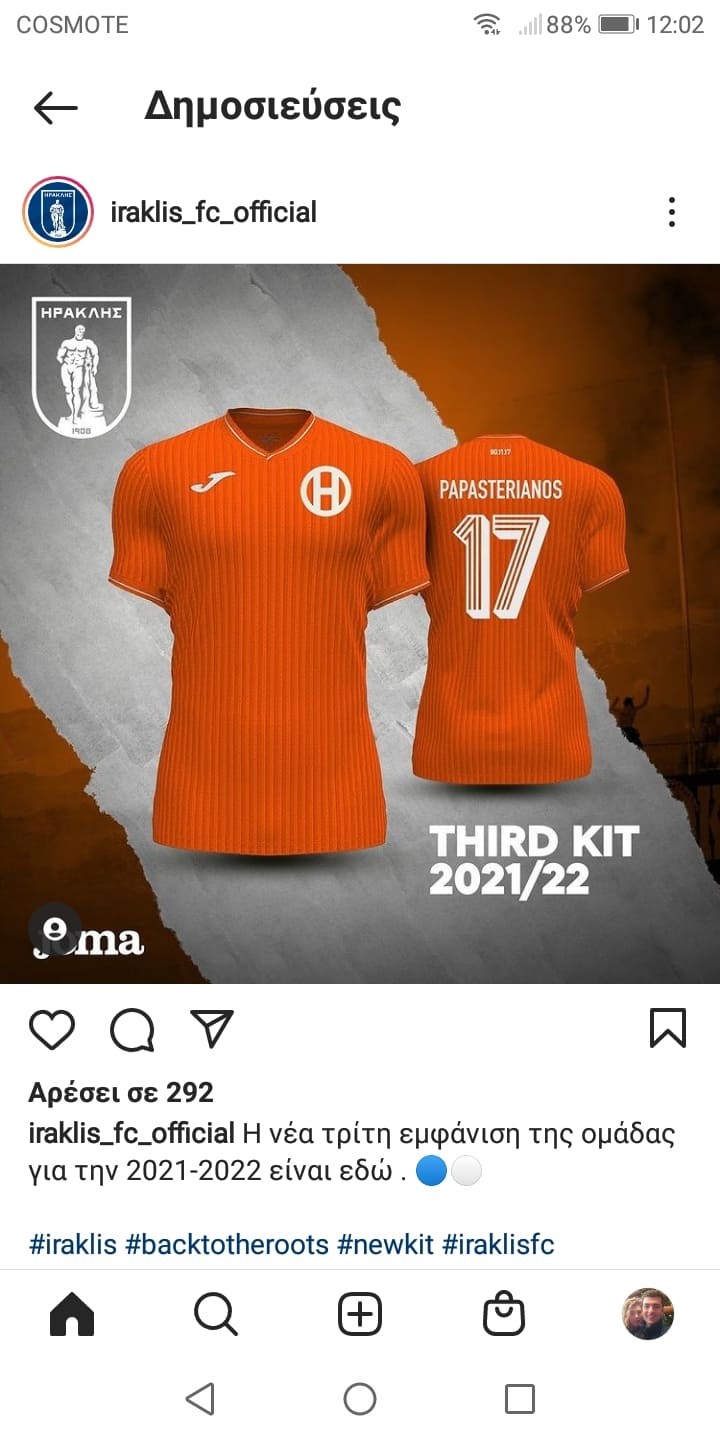The height and width of the screenshot is (1440, 720).
Task: Open my profile tab
Action: point(648,1314)
